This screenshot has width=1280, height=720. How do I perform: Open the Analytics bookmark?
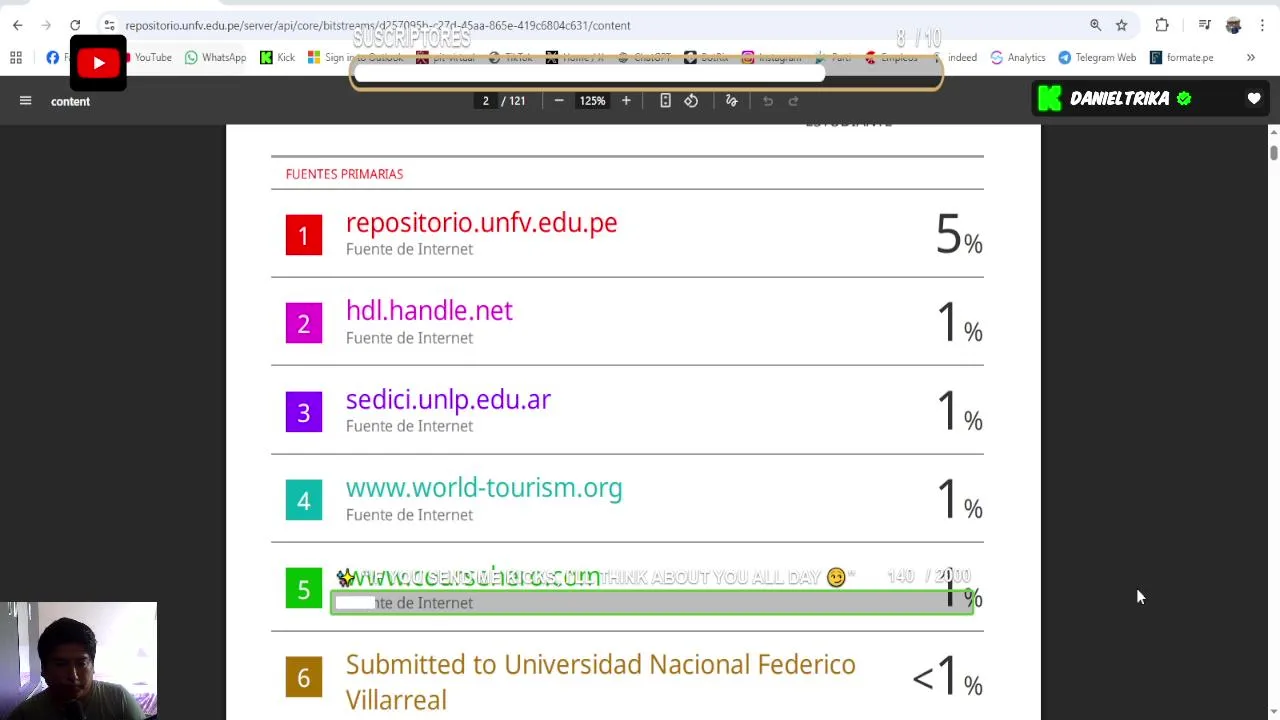1017,58
